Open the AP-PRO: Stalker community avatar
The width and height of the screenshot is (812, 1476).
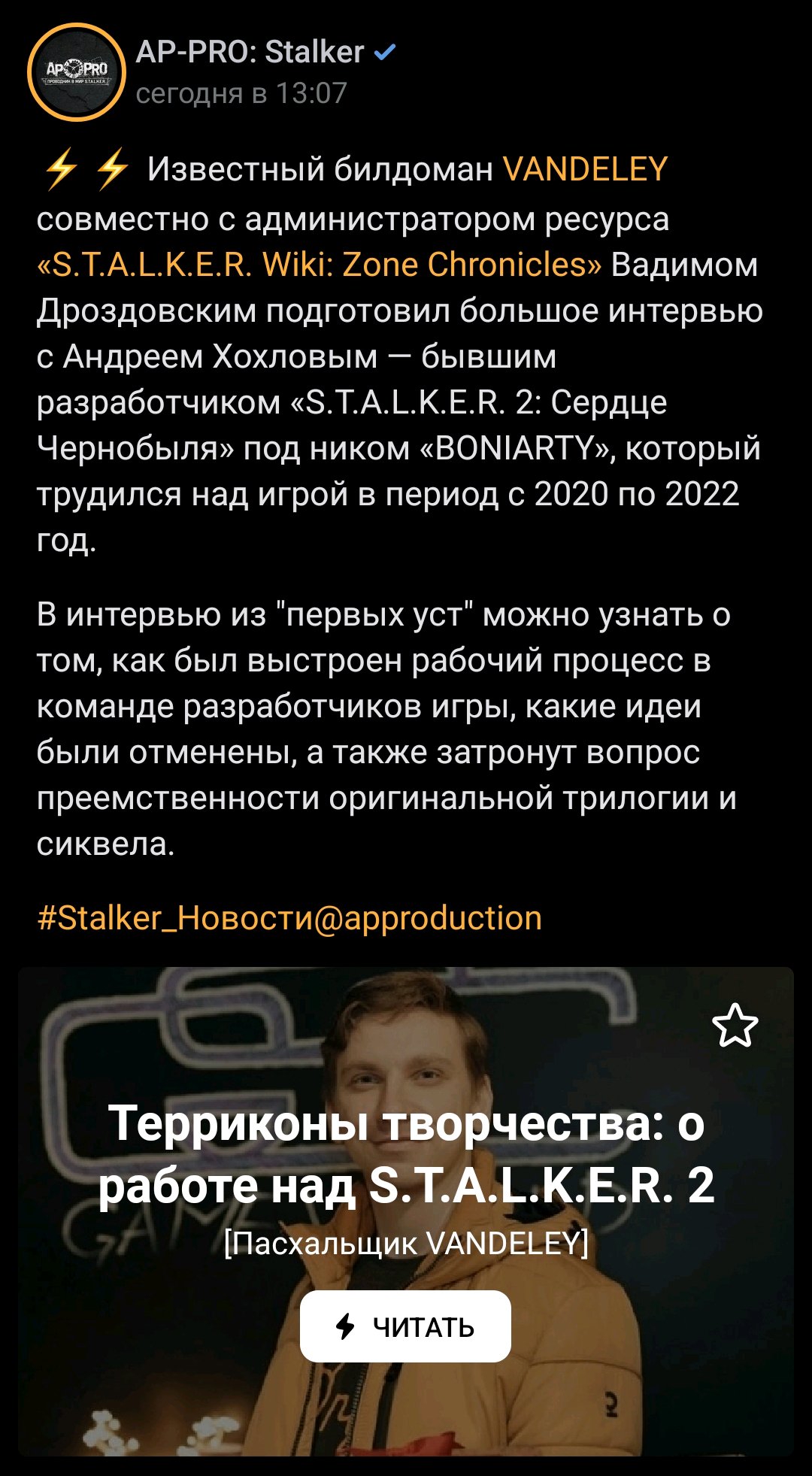pyautogui.click(x=76, y=72)
